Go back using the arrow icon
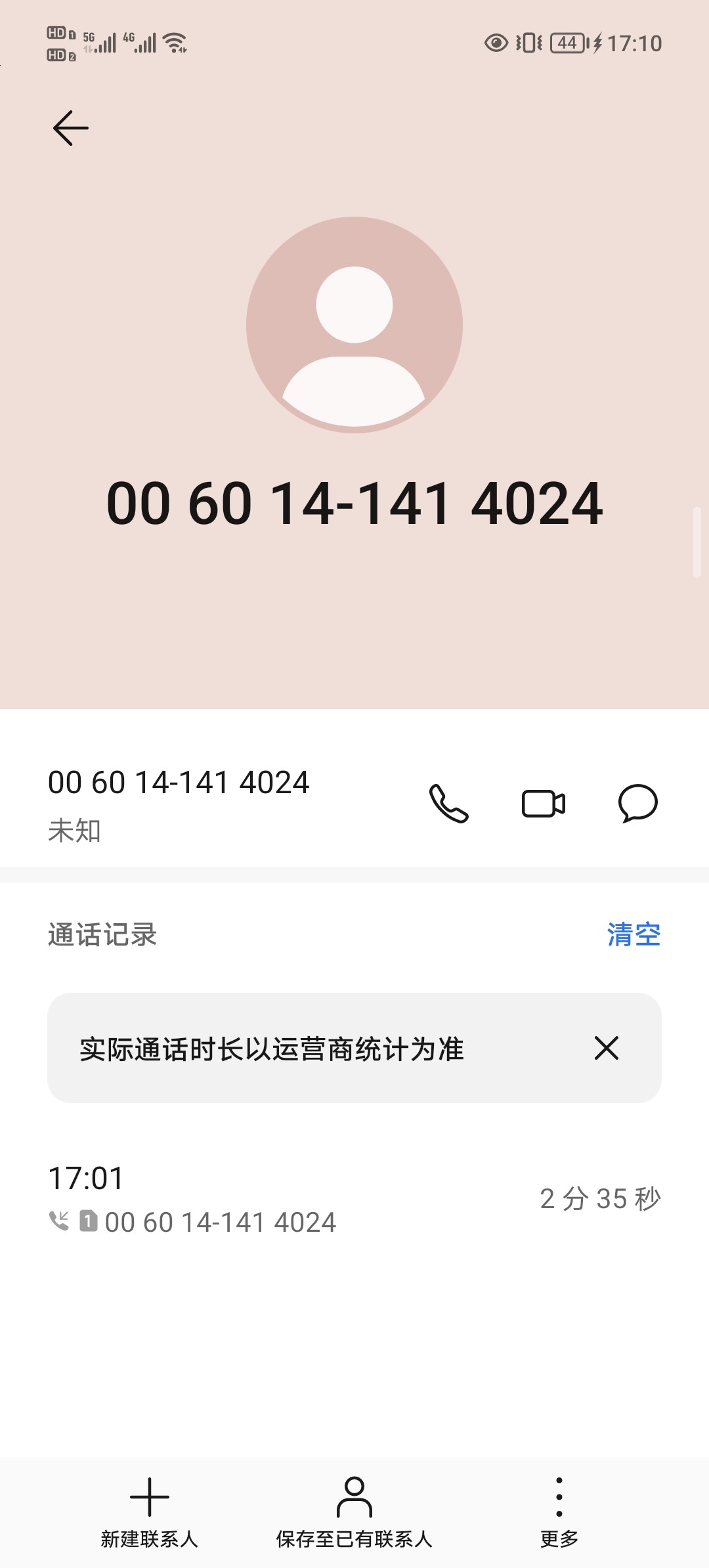The height and width of the screenshot is (1568, 709). point(71,127)
